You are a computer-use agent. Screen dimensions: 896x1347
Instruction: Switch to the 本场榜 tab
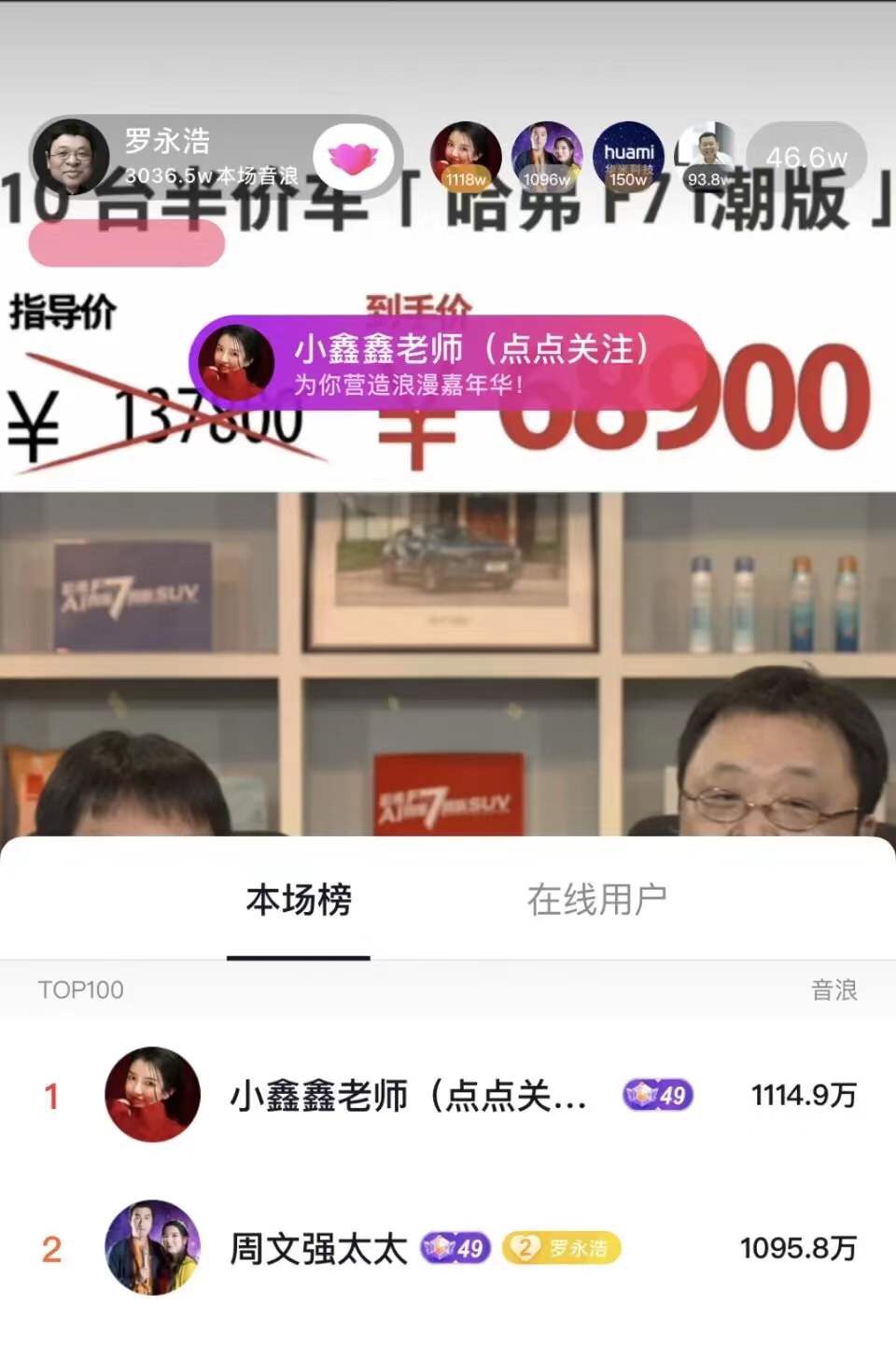[299, 900]
